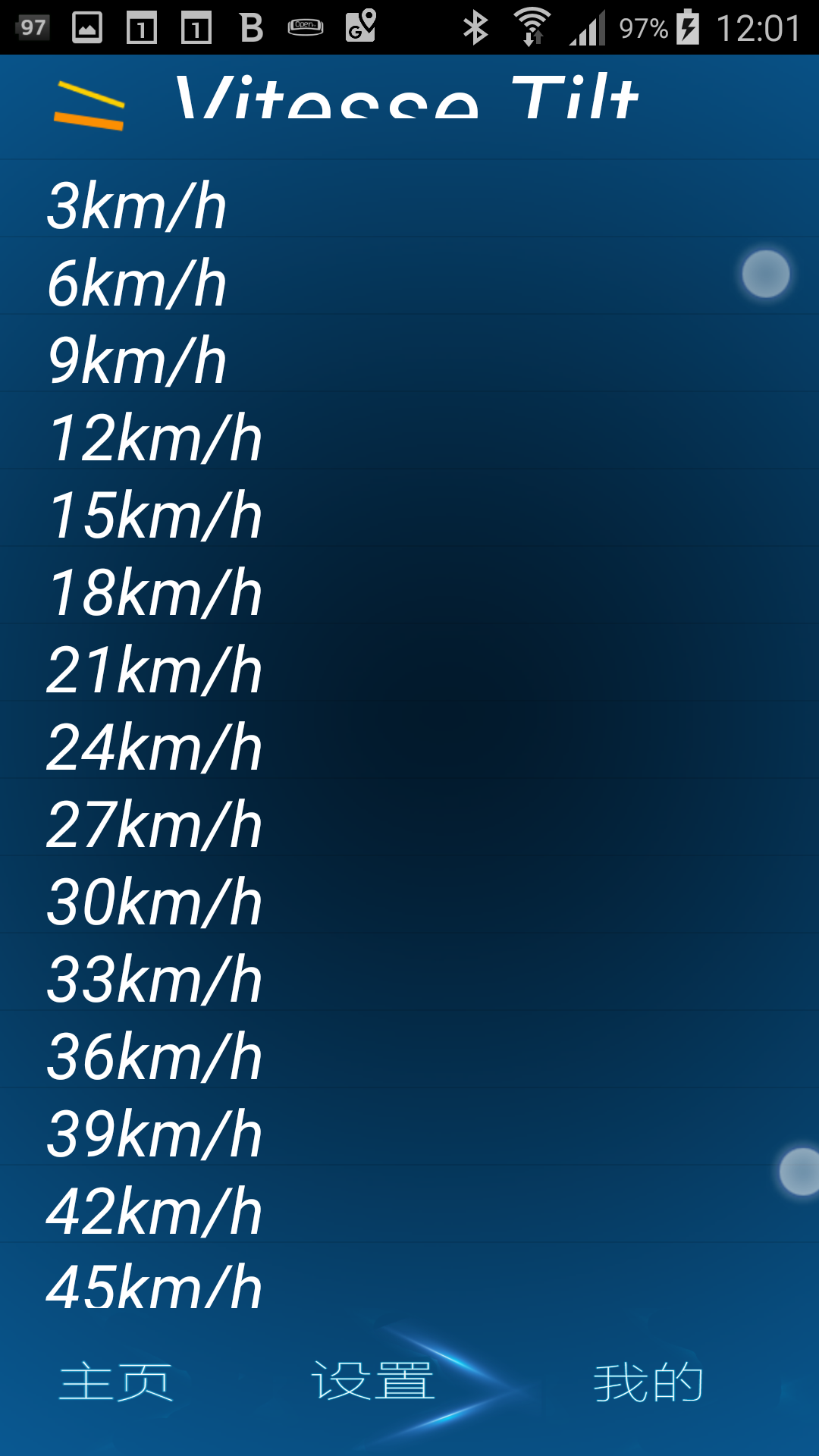This screenshot has width=819, height=1456.
Task: Pick the 9km/h option
Action: pos(409,353)
